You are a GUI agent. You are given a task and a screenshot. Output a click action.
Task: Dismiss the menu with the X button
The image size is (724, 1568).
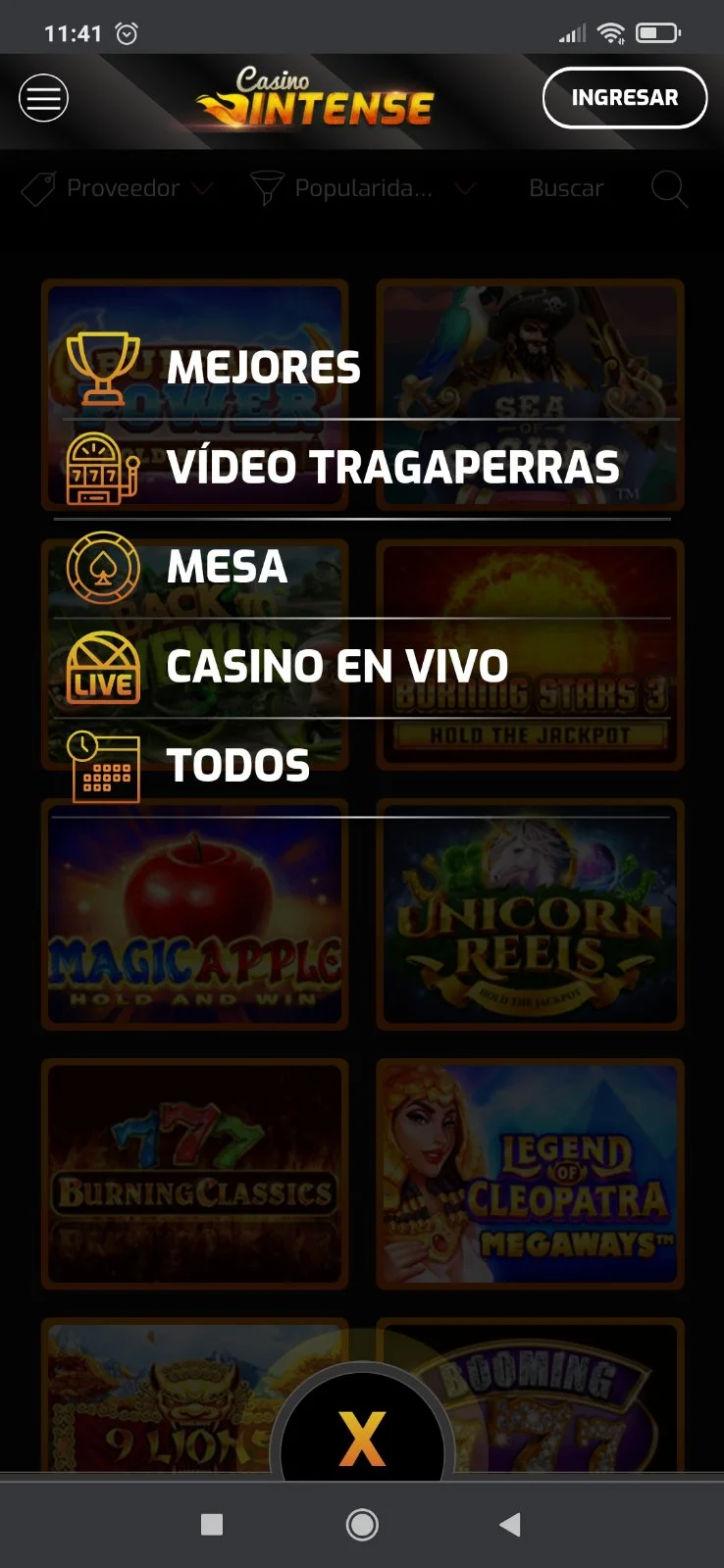362,1439
